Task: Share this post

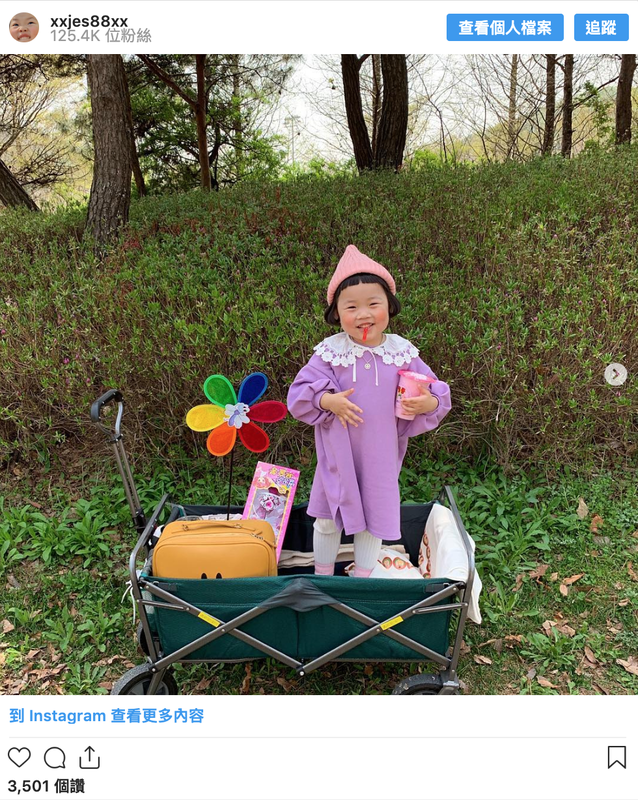Action: (x=90, y=757)
